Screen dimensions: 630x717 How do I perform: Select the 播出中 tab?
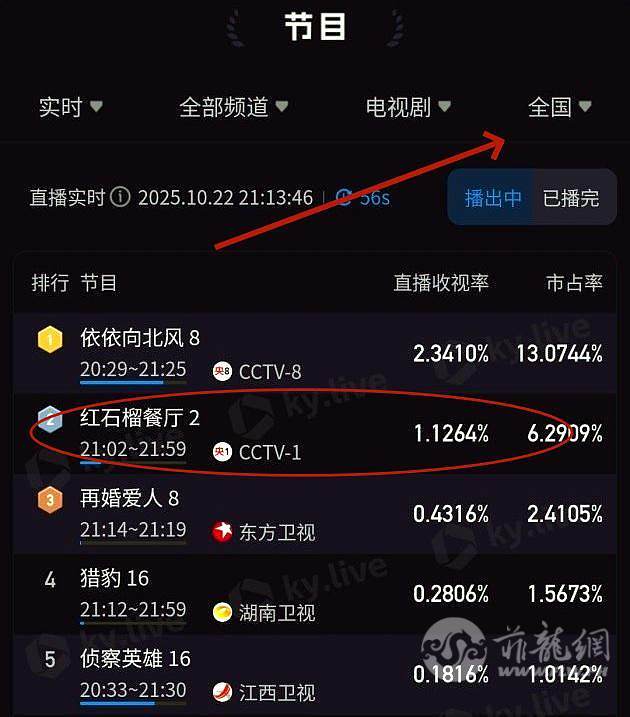493,198
